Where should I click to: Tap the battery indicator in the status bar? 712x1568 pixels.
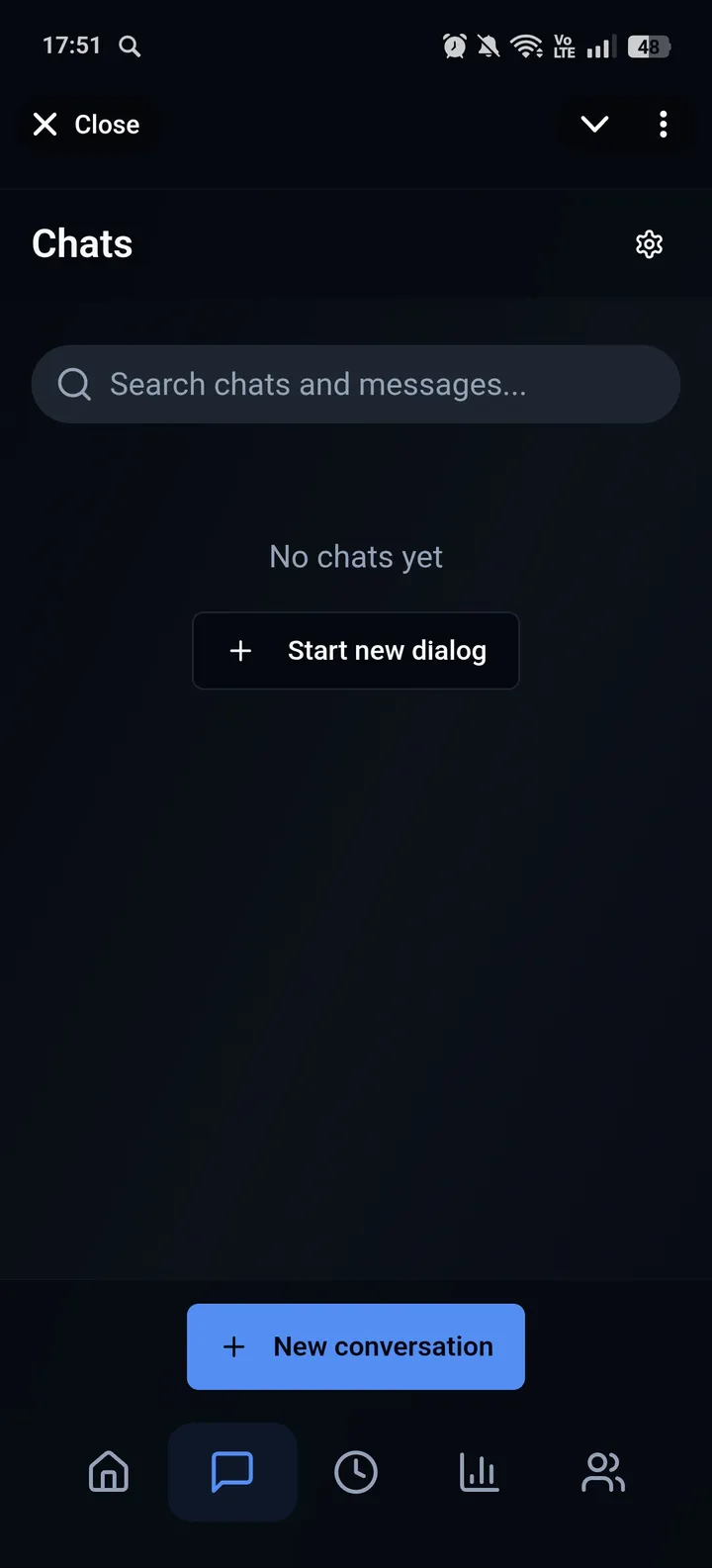pos(649,46)
